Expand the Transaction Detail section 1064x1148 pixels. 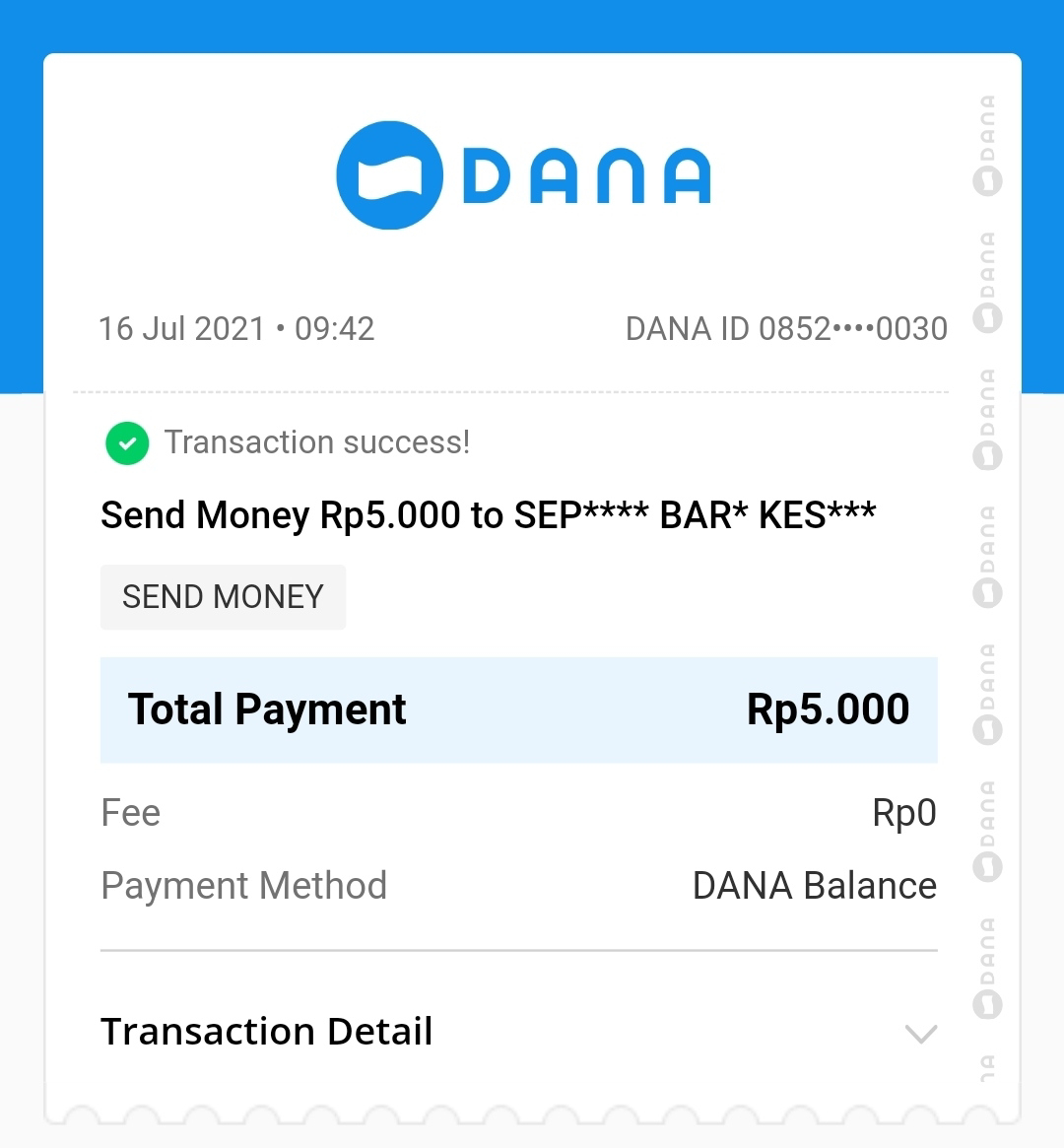[920, 1034]
